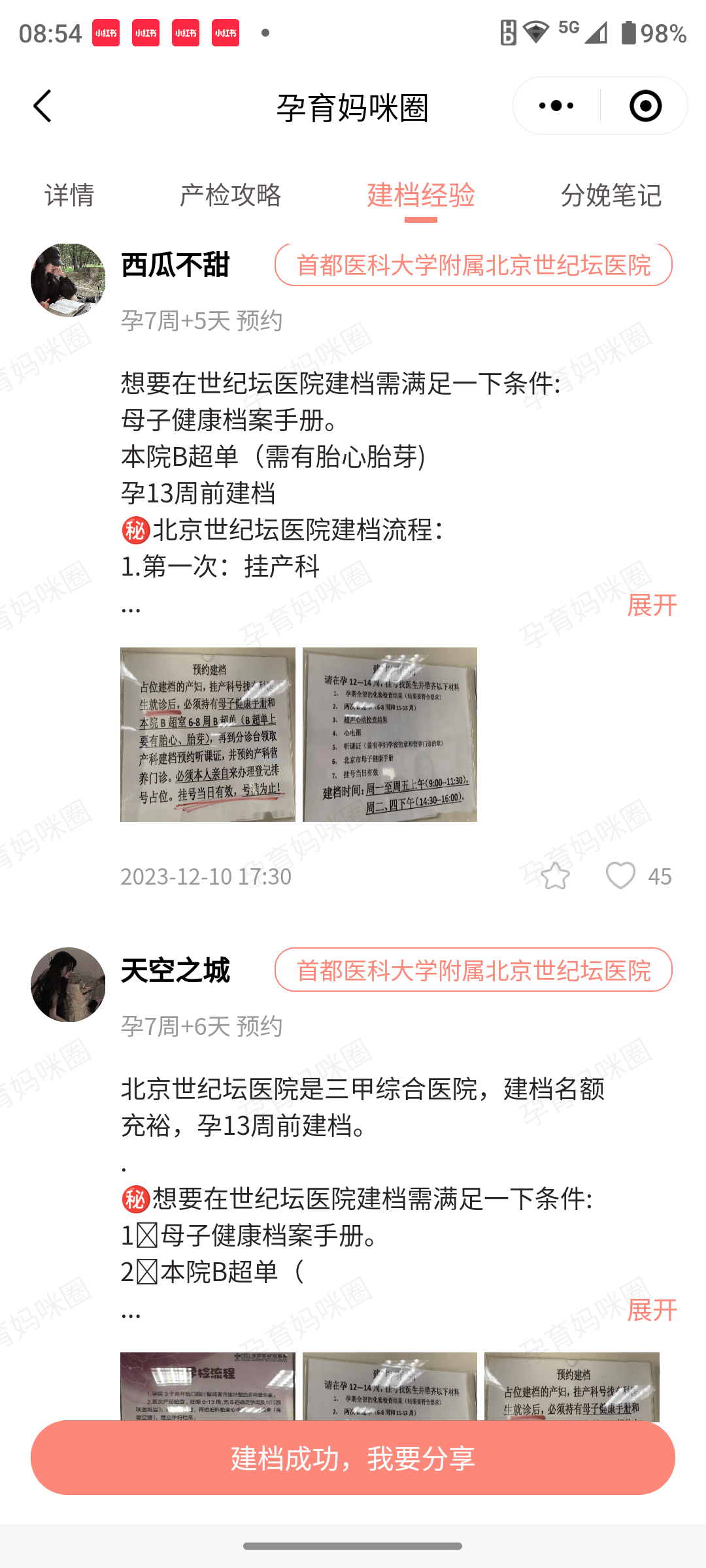
Task: Tap hospital tag on 西瓜不甜's post
Action: click(x=473, y=265)
